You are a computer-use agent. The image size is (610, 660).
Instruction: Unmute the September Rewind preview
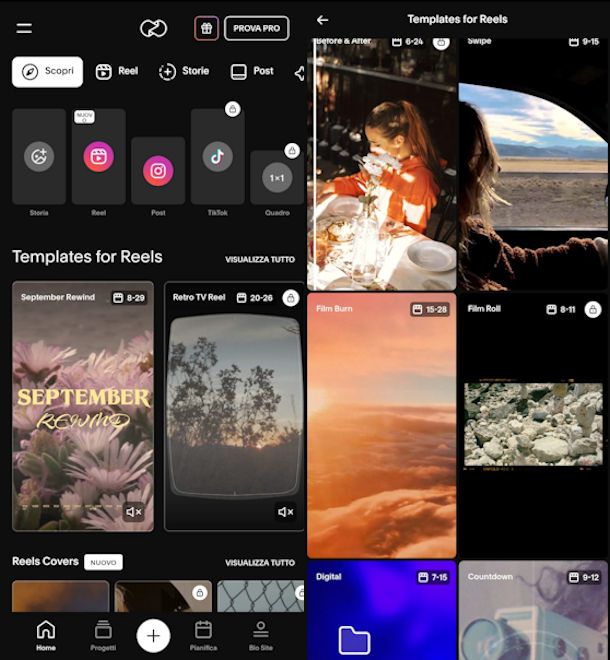click(x=134, y=512)
